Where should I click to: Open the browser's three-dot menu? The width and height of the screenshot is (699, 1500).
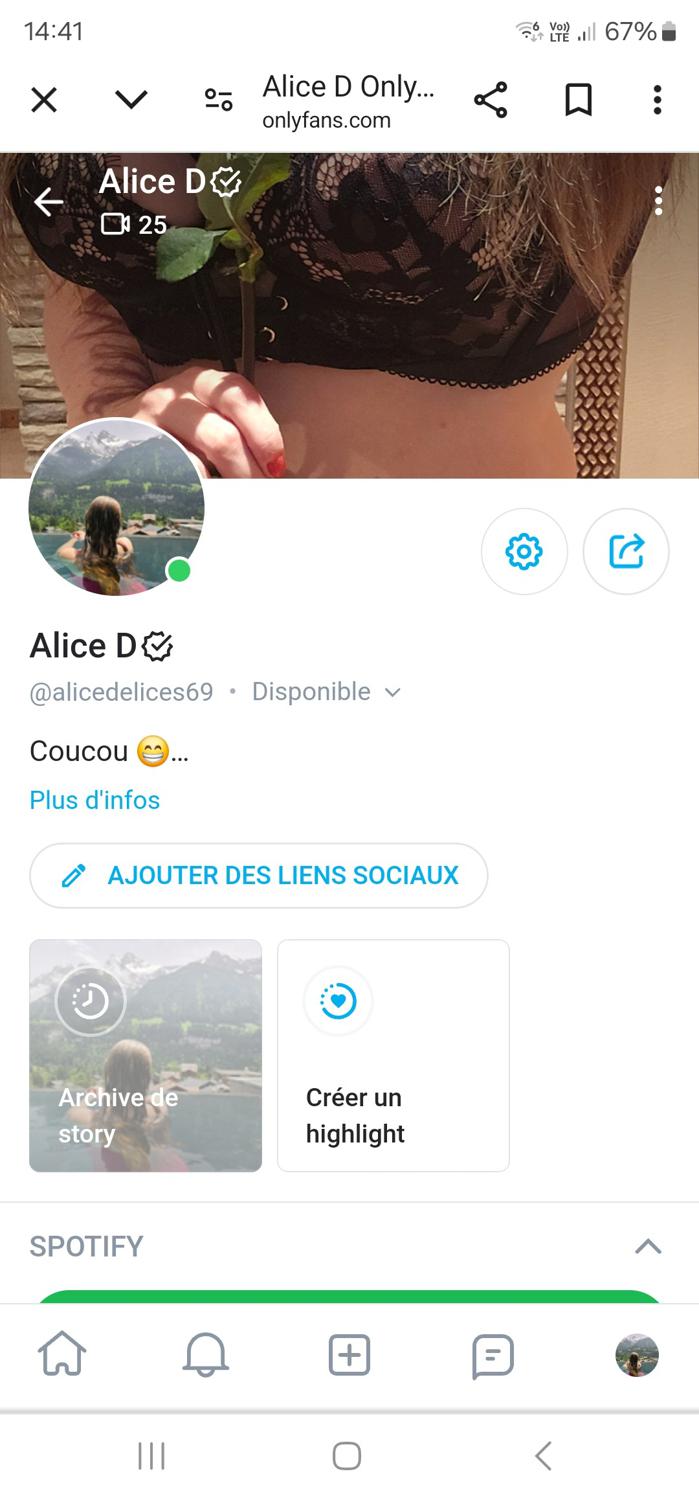[657, 100]
